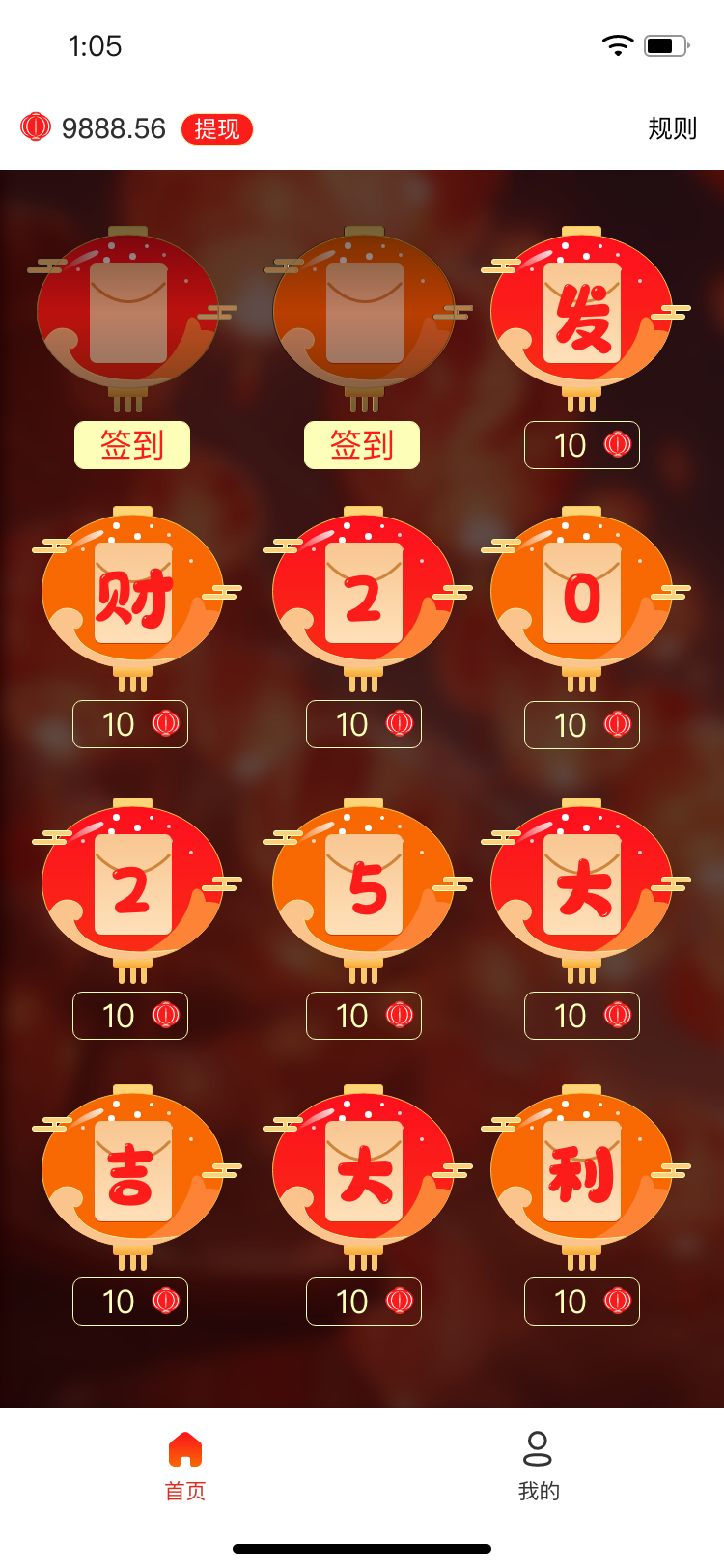Tap the 大 lantern in the third row

tap(582, 882)
